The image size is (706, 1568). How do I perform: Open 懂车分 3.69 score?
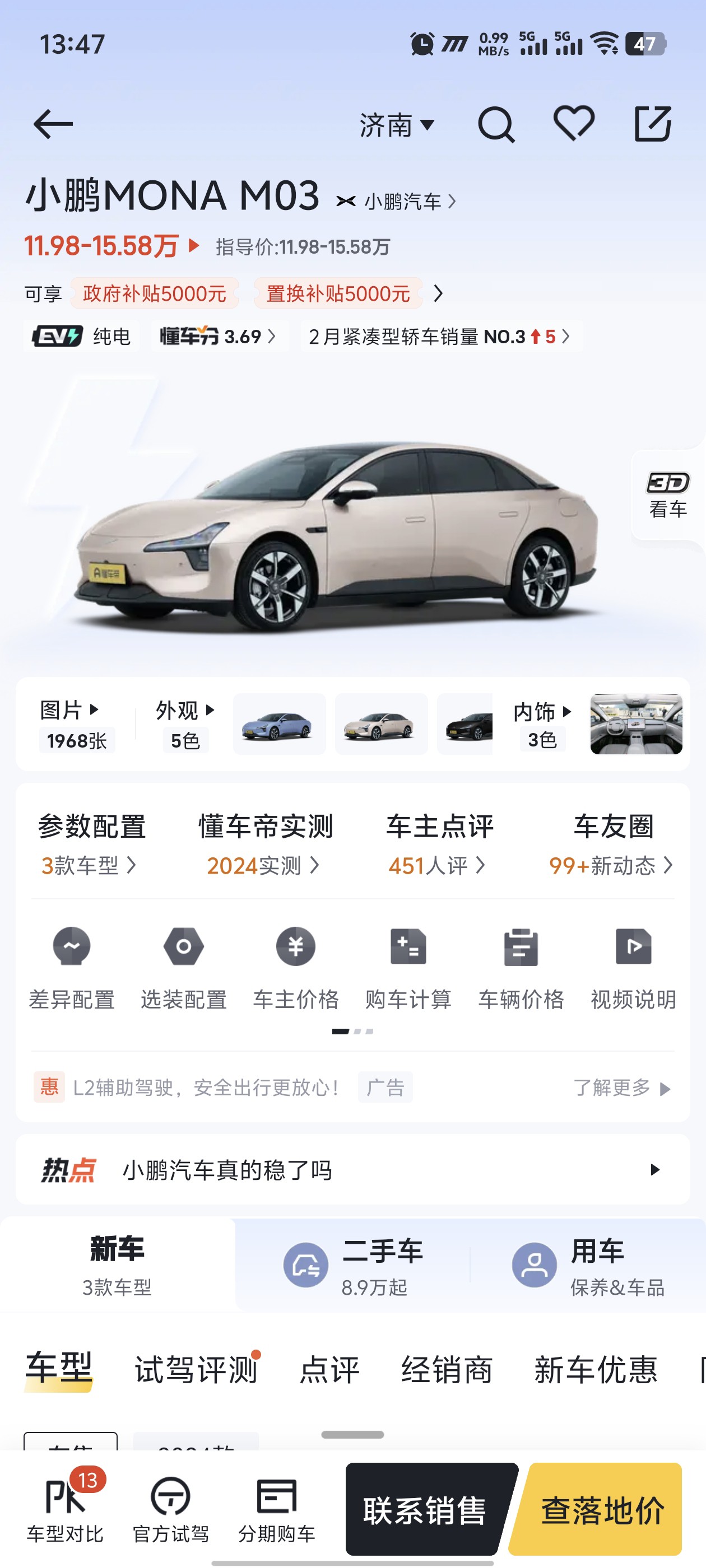218,336
